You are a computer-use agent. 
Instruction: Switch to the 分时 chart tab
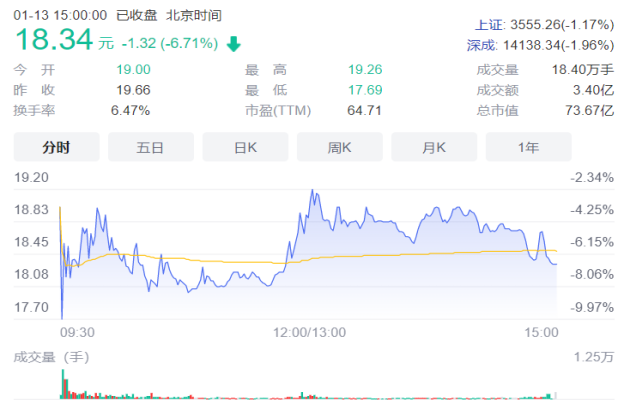(56, 147)
